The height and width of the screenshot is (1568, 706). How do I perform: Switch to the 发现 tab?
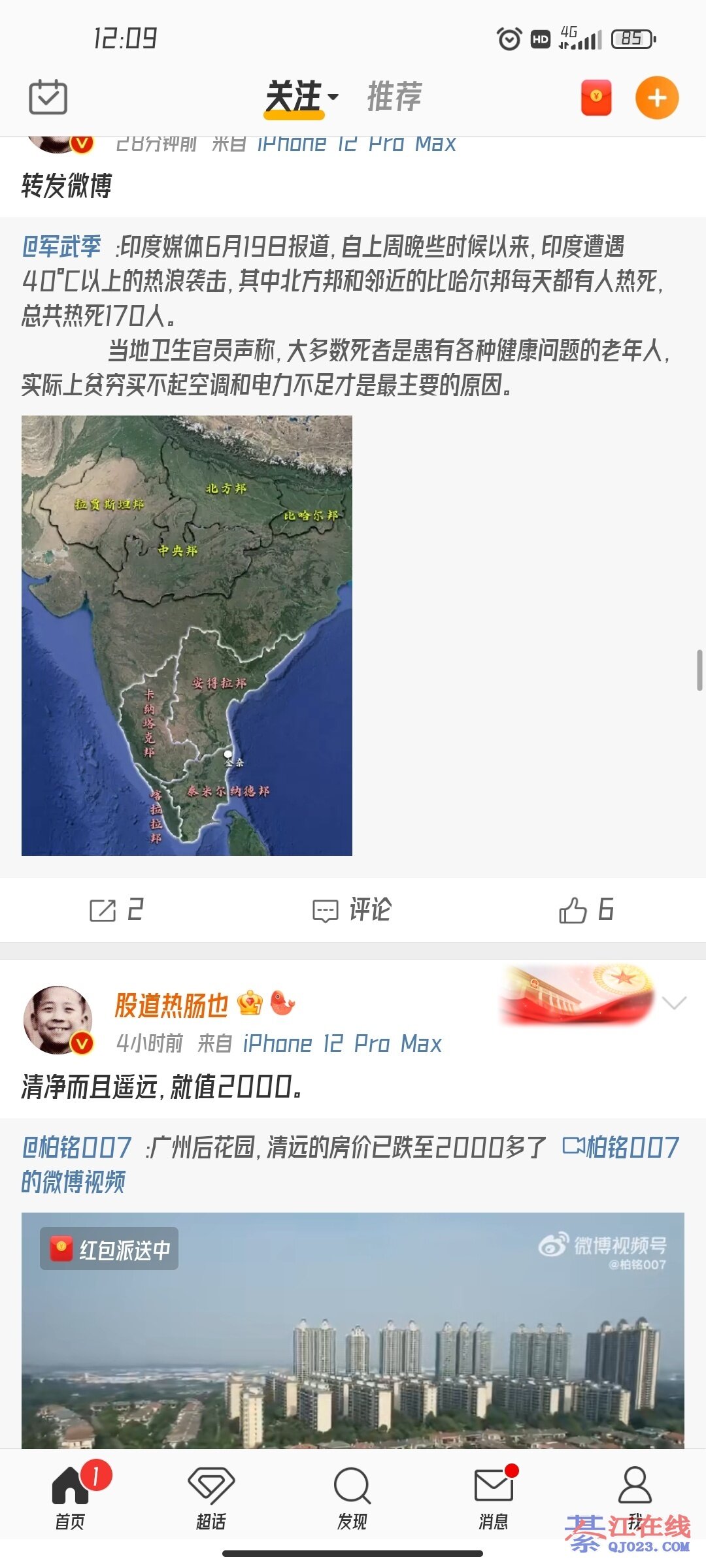[352, 1496]
